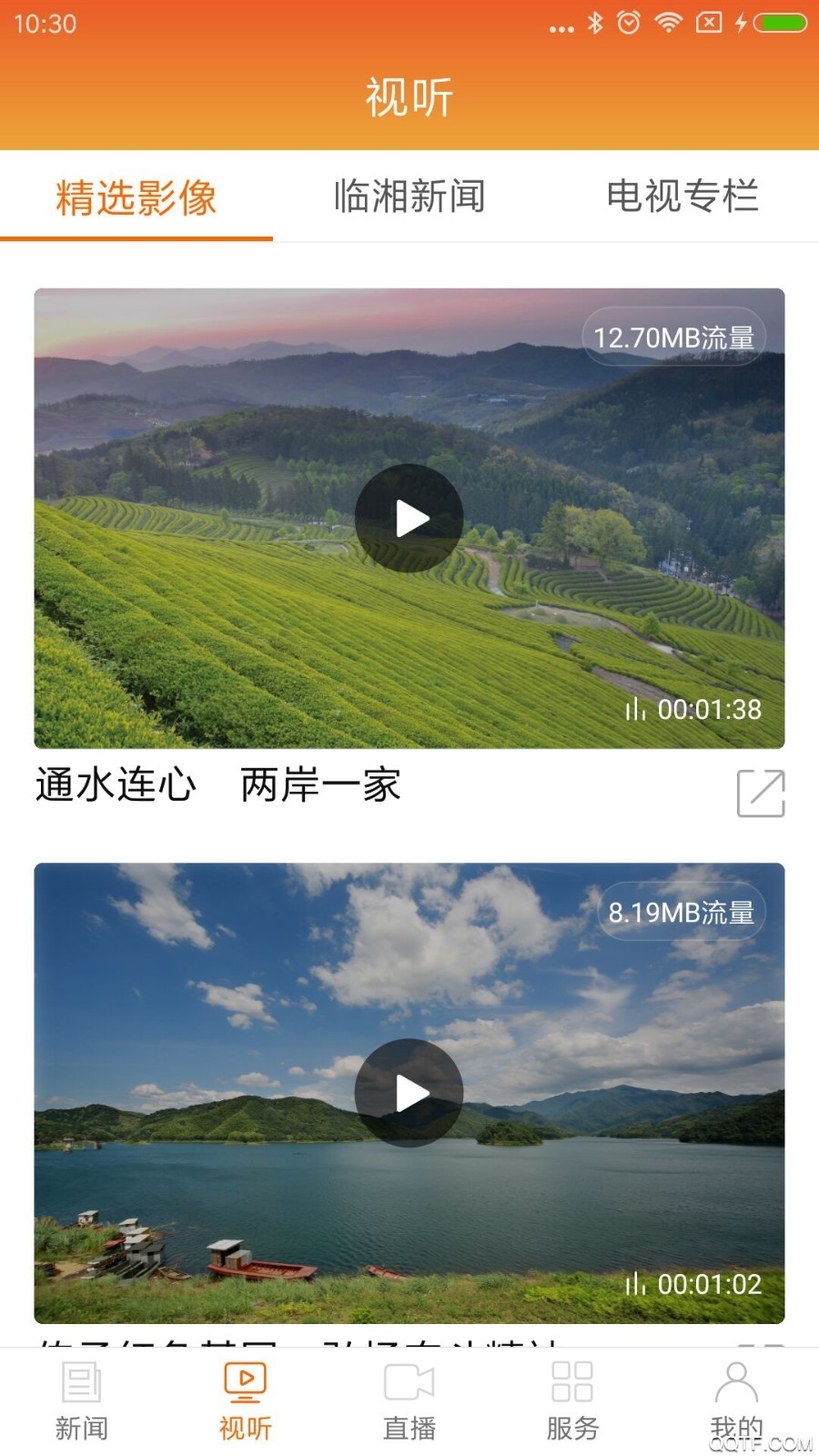Open the 新闻 bottom tab
The image size is (819, 1456).
(x=82, y=1401)
